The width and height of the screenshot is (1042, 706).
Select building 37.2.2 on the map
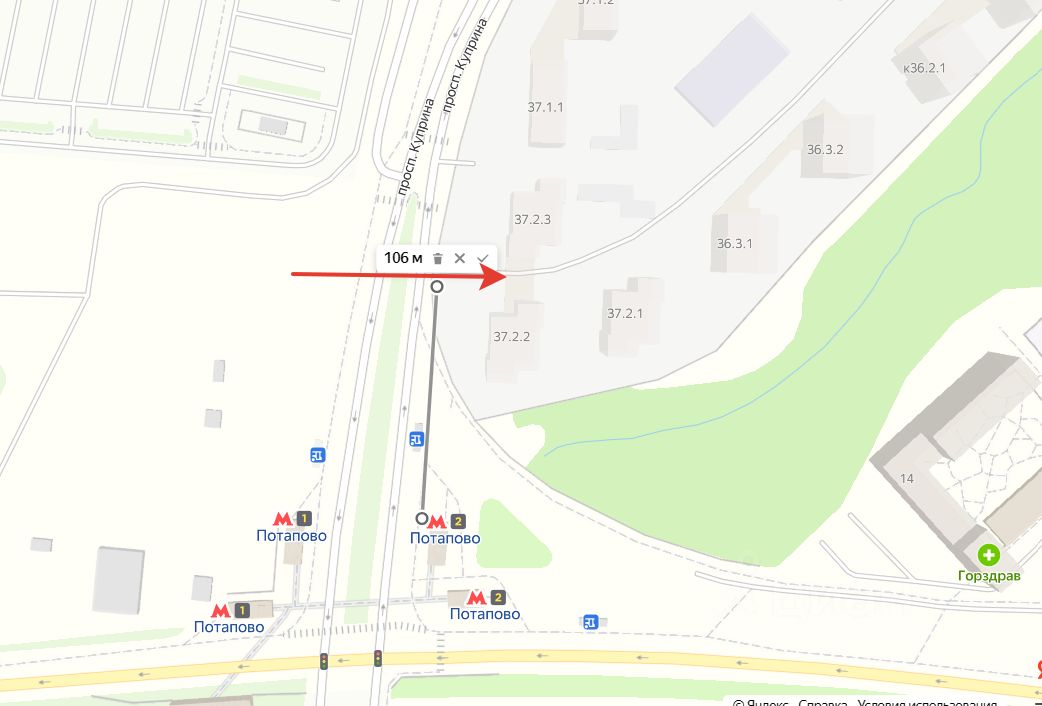[511, 337]
